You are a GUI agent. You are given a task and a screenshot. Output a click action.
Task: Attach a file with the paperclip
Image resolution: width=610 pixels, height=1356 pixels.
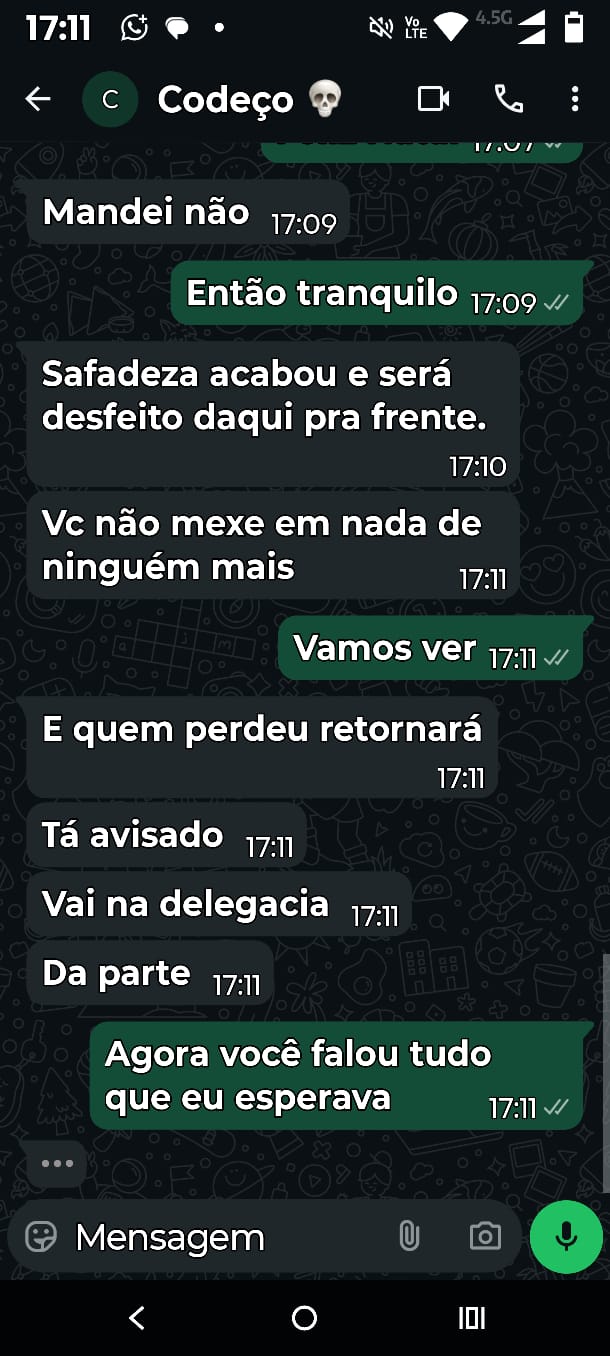click(x=409, y=1237)
